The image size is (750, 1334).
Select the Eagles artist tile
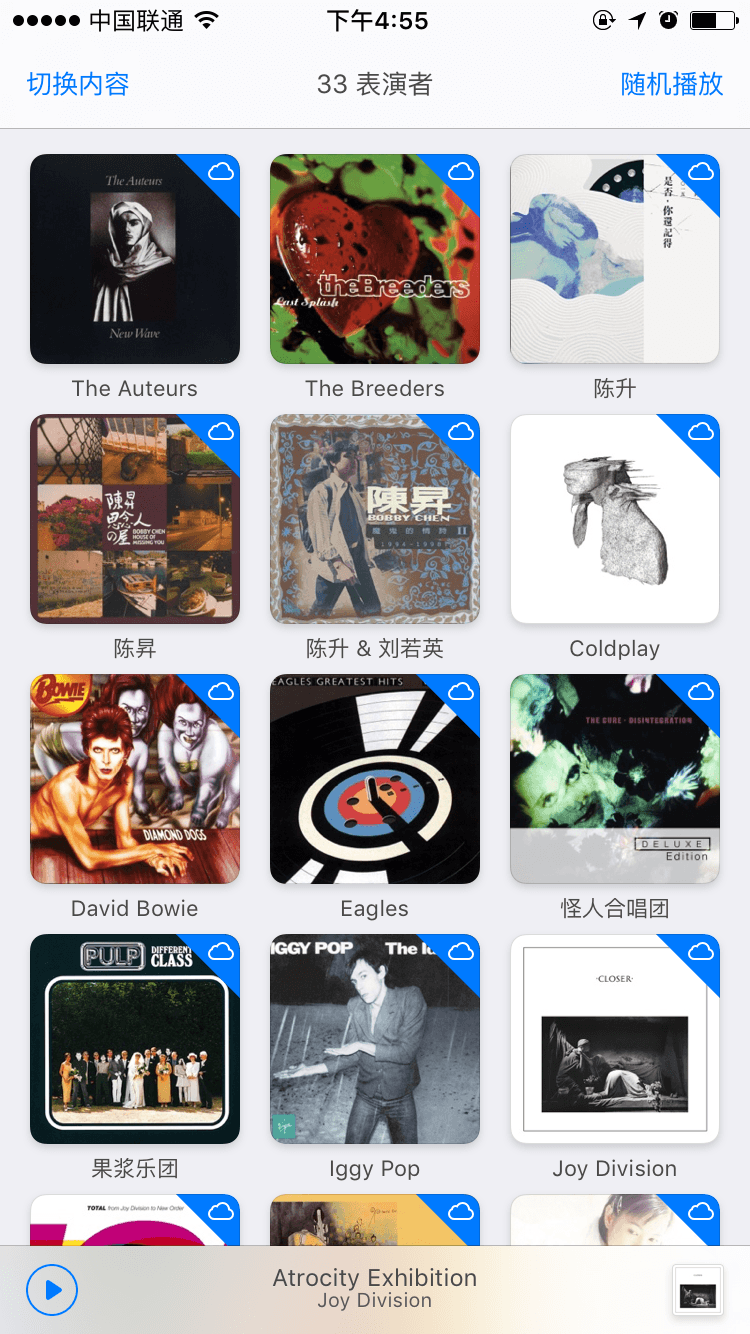pos(375,779)
